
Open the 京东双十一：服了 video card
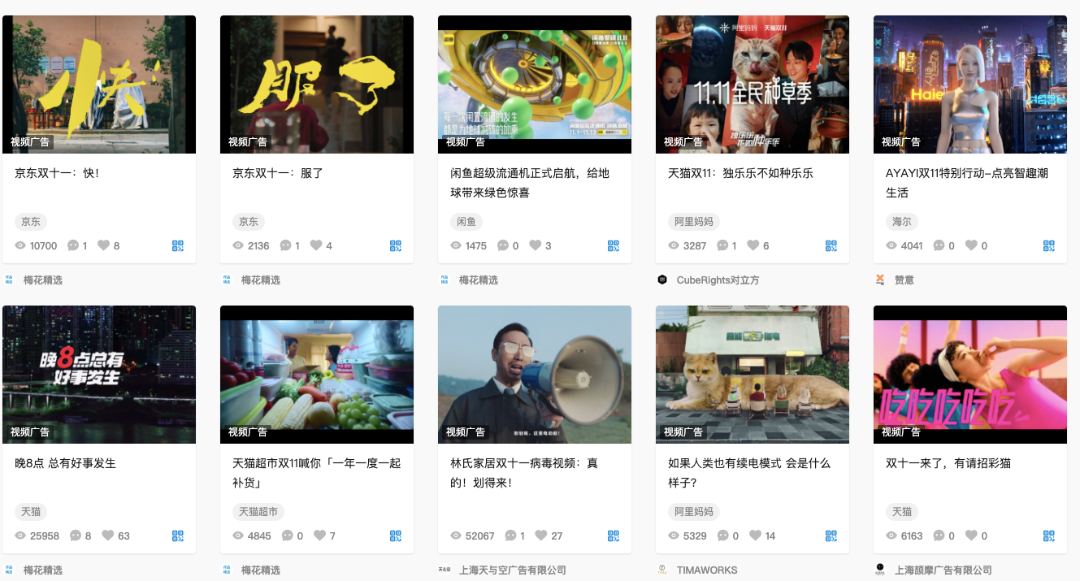[316, 85]
